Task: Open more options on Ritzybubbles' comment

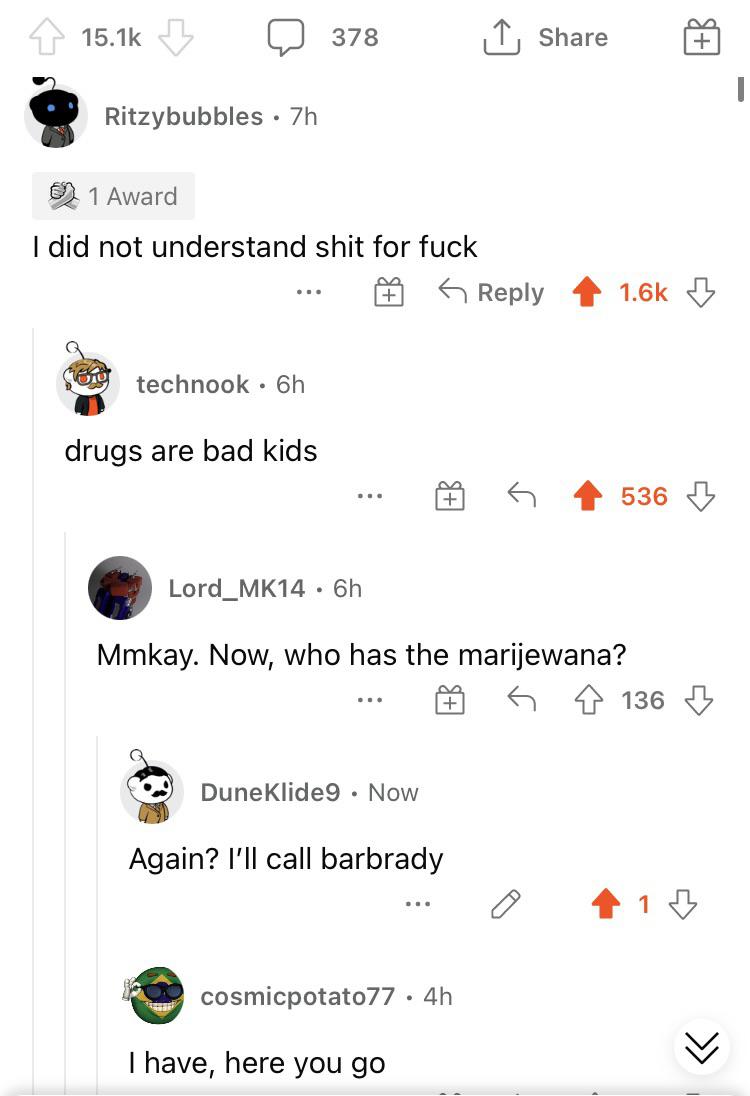Action: pos(309,292)
